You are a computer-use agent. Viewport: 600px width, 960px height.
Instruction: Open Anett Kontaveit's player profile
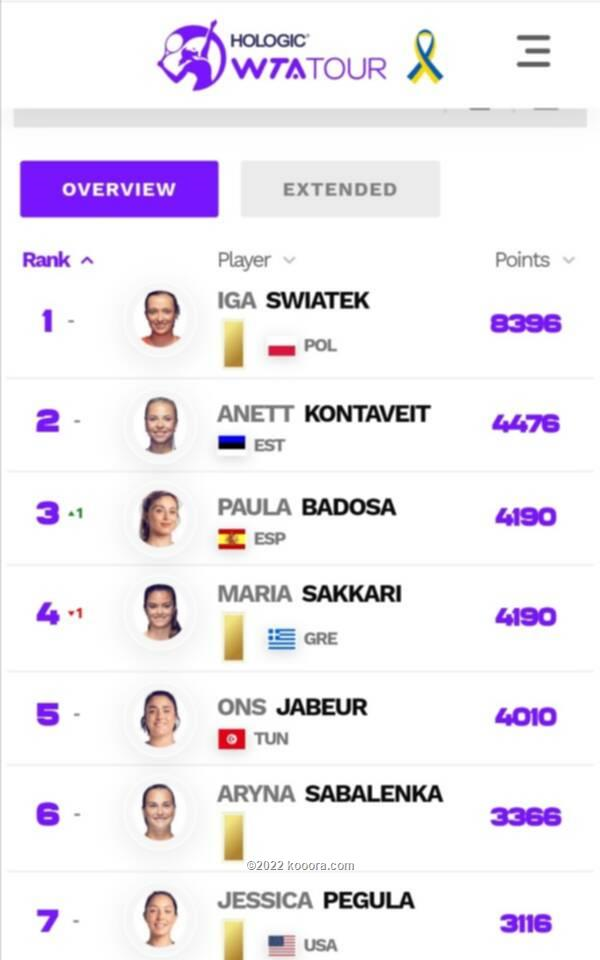click(x=324, y=414)
